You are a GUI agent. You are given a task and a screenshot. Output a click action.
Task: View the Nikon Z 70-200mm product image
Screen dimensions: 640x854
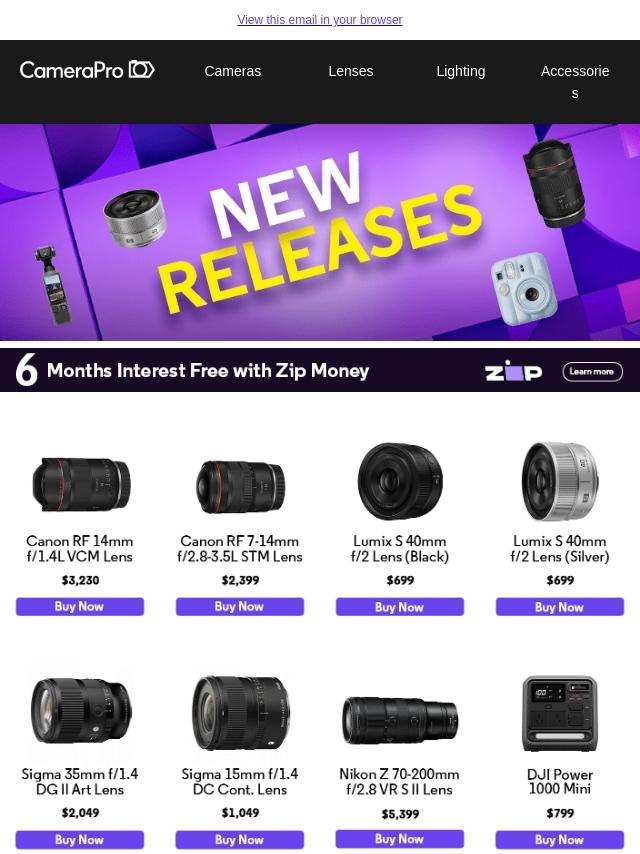pyautogui.click(x=400, y=721)
